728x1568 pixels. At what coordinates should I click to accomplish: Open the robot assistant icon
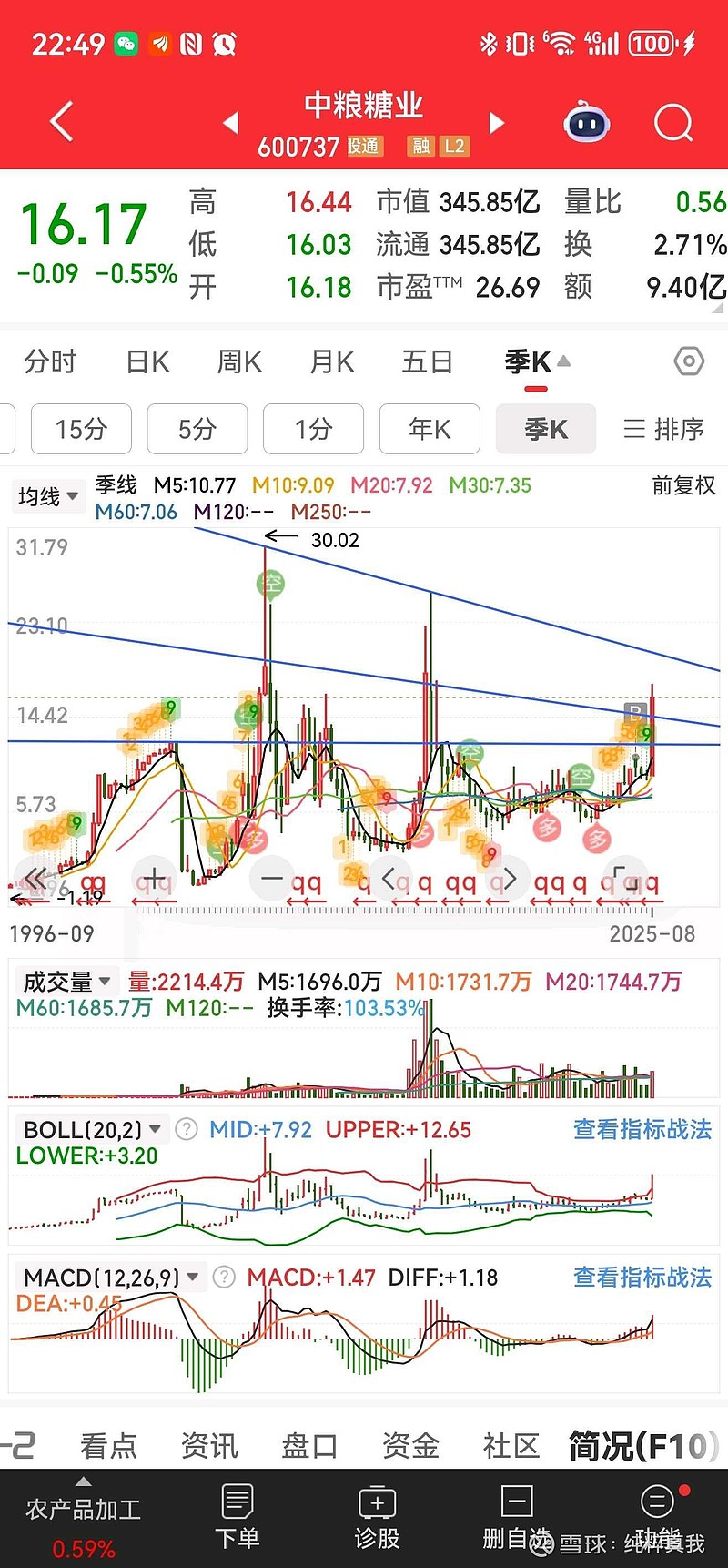pos(587,122)
